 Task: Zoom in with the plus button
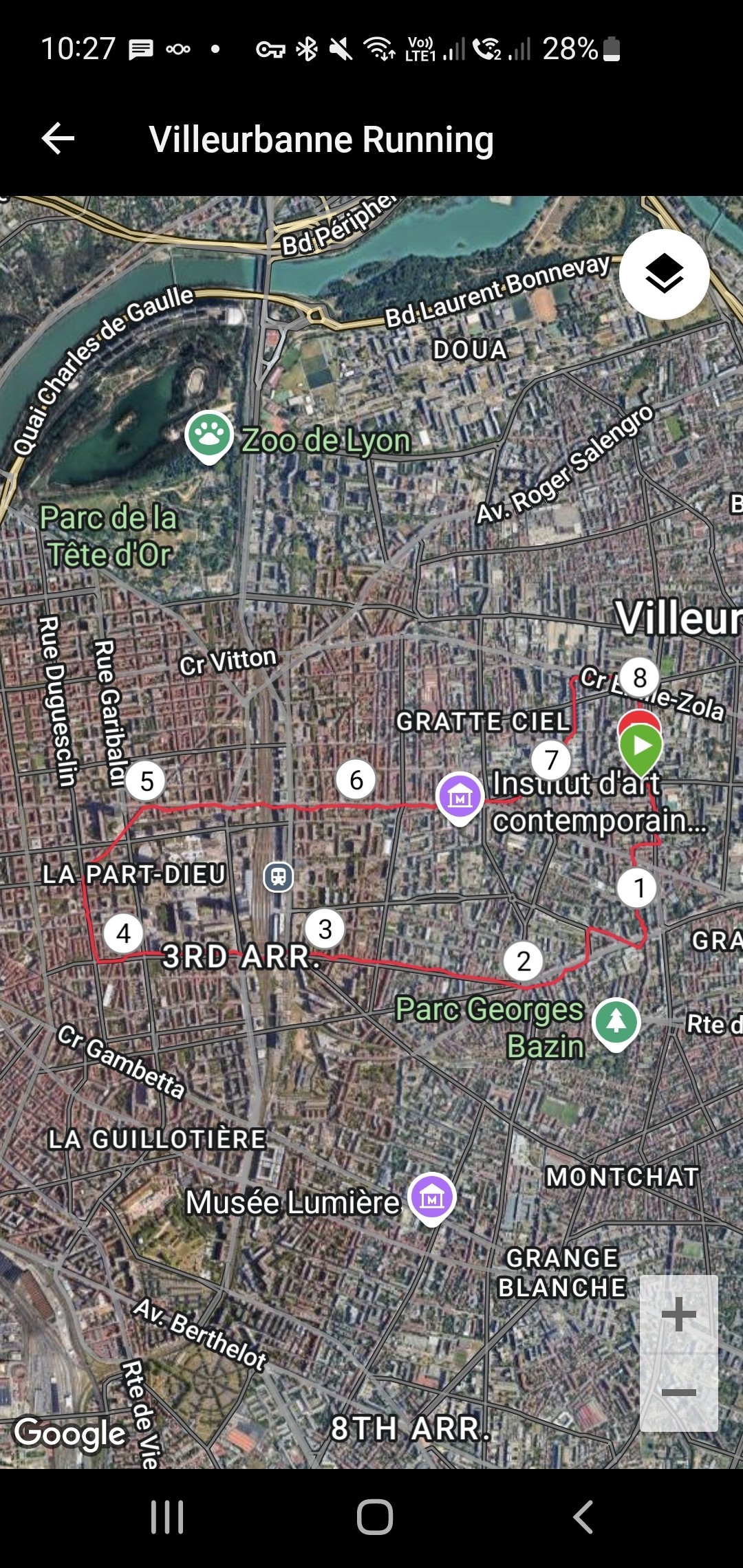(679, 1314)
